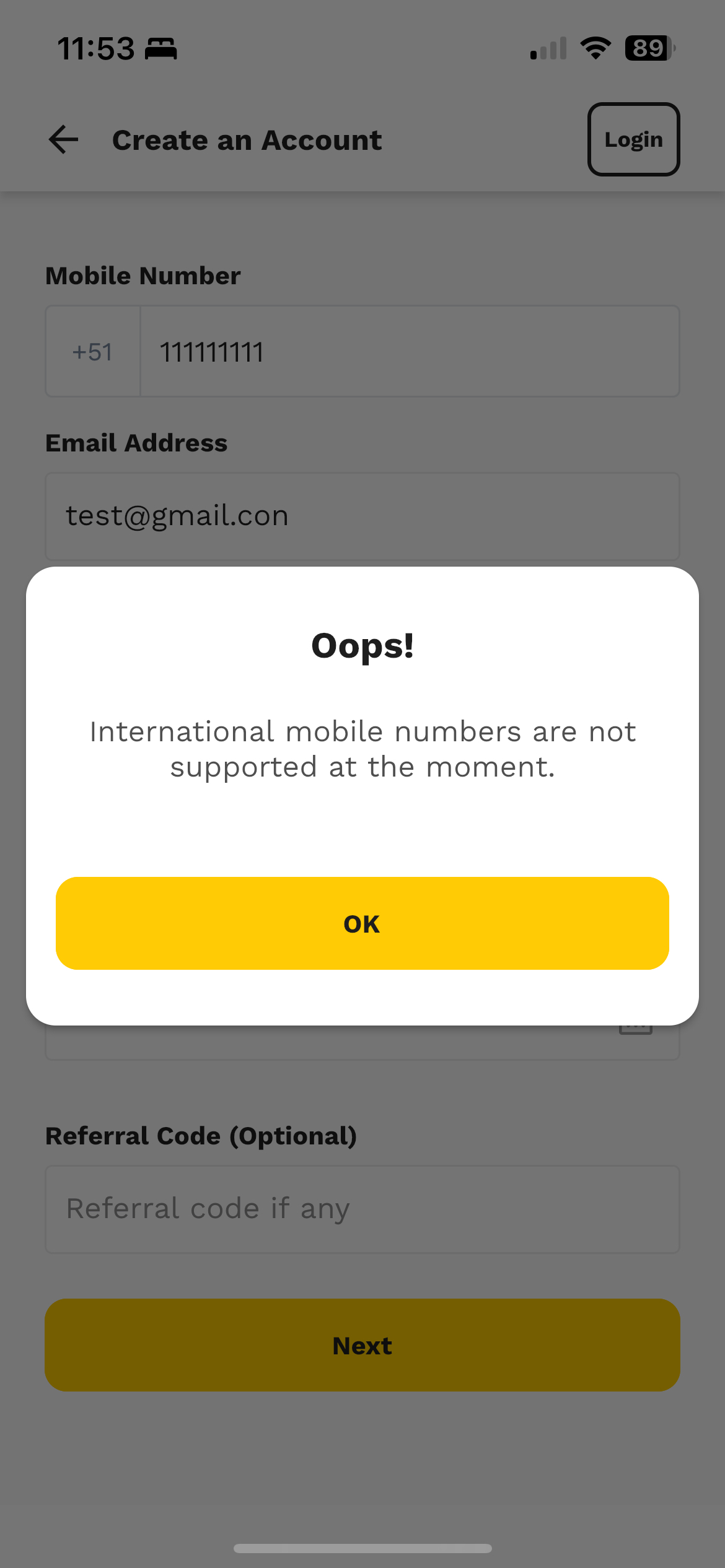Edit the email address field
725x1568 pixels.
[x=362, y=516]
